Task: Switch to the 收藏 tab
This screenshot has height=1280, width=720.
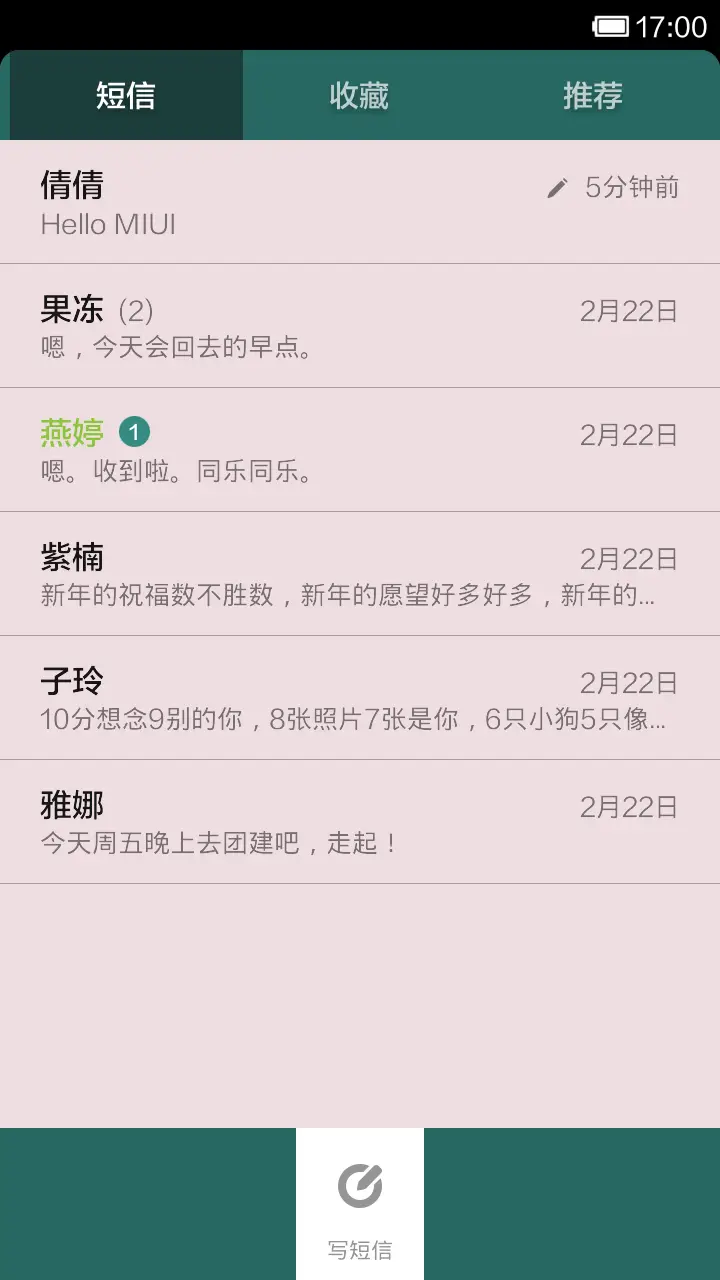Action: [359, 95]
